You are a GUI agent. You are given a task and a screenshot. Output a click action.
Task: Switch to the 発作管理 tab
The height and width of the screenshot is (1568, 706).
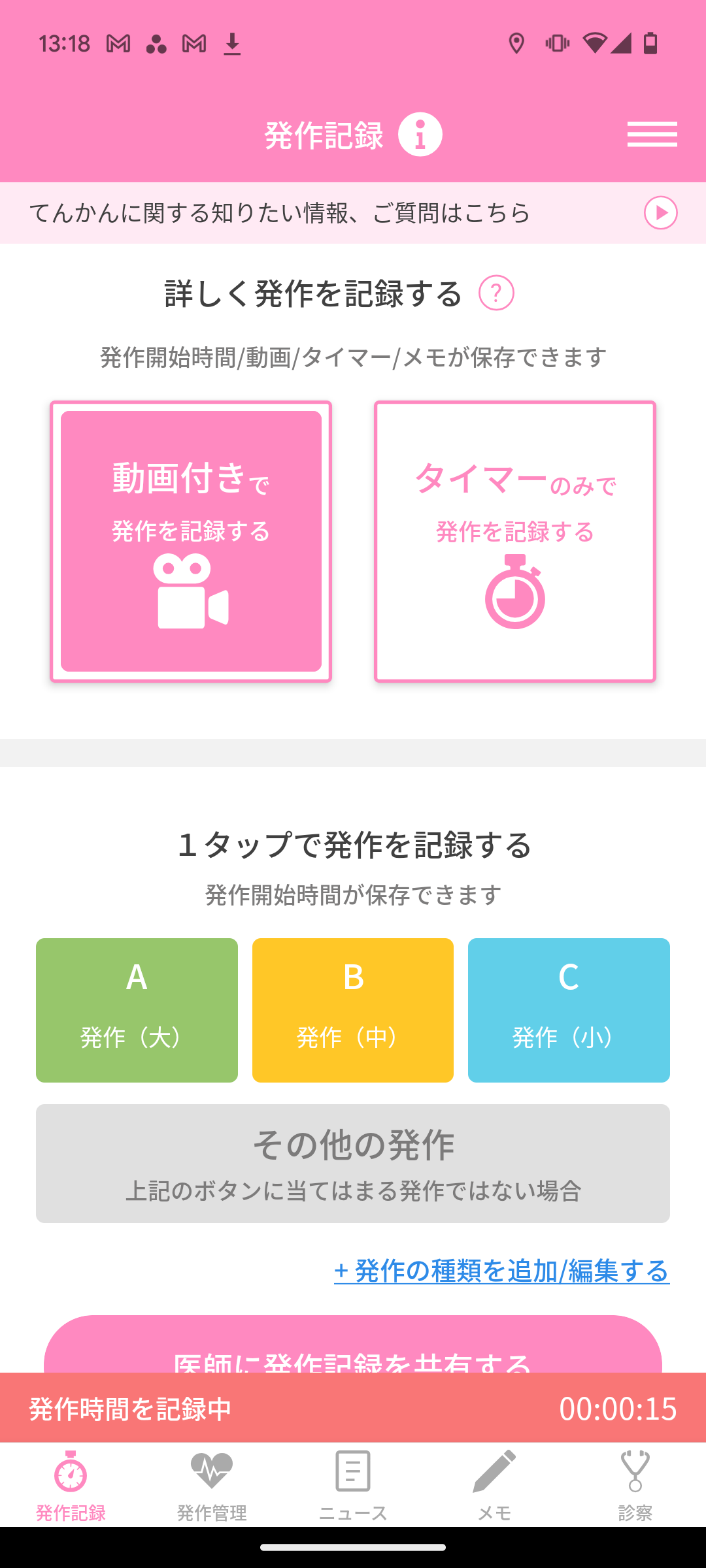[x=212, y=1484]
